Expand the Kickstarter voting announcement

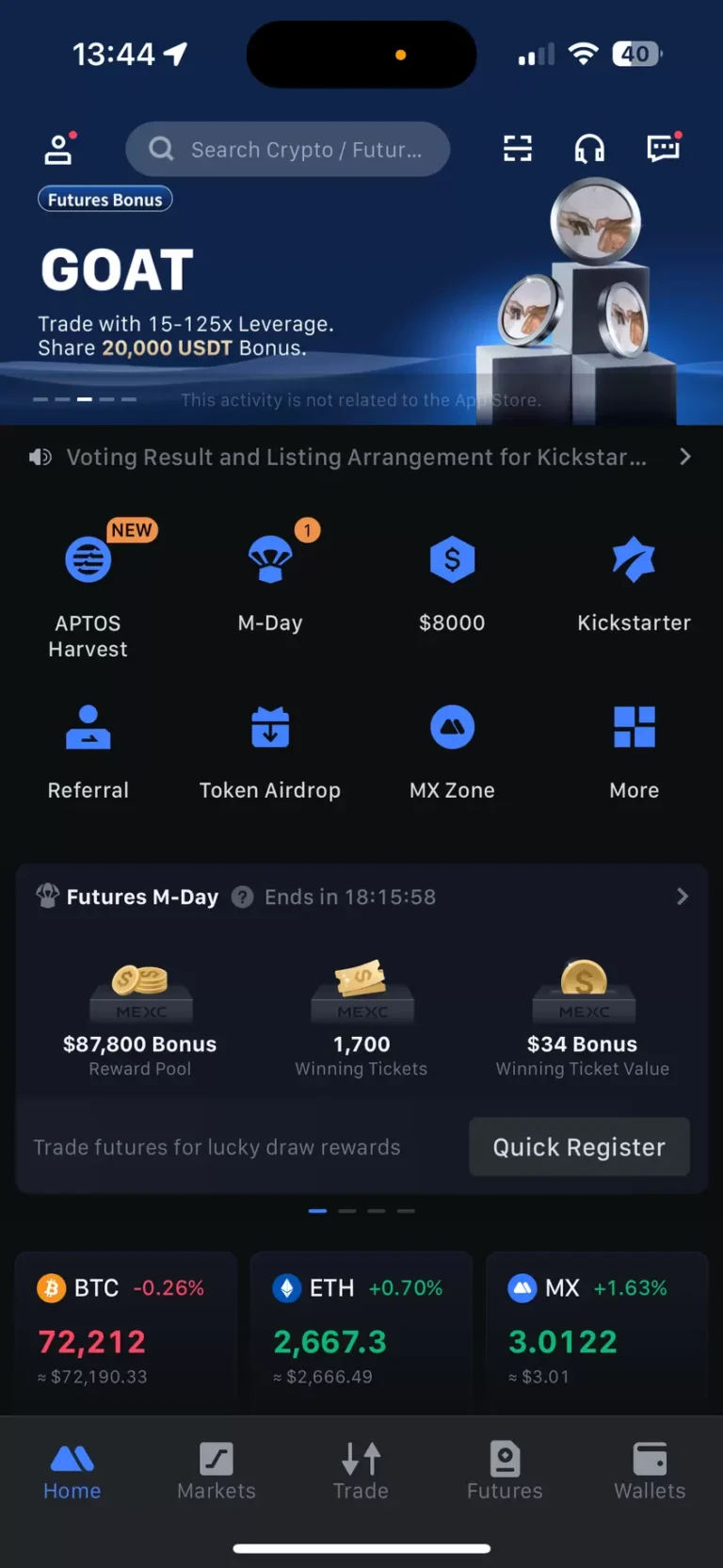click(x=686, y=457)
